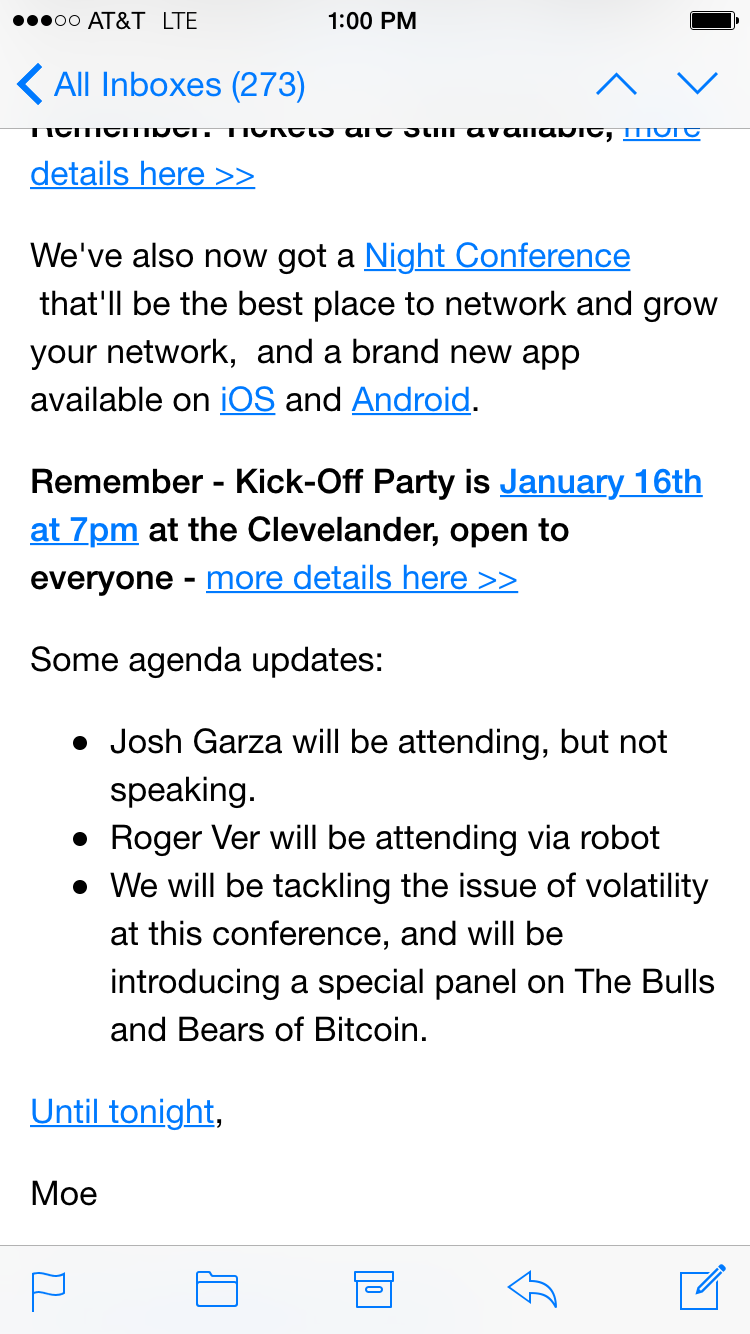Go back to All Inboxes
This screenshot has width=750, height=1334.
click(x=161, y=85)
